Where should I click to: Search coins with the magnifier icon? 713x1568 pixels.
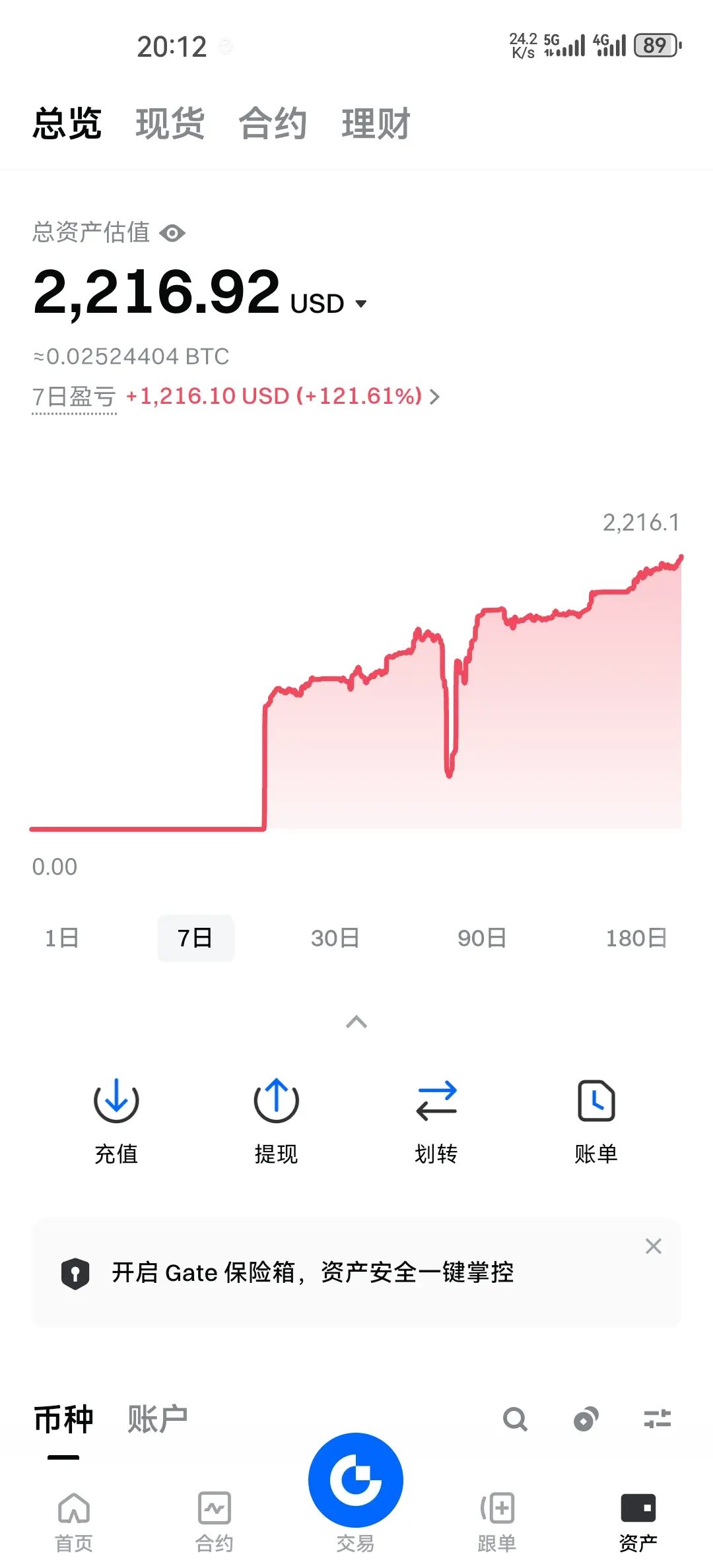tap(516, 1419)
